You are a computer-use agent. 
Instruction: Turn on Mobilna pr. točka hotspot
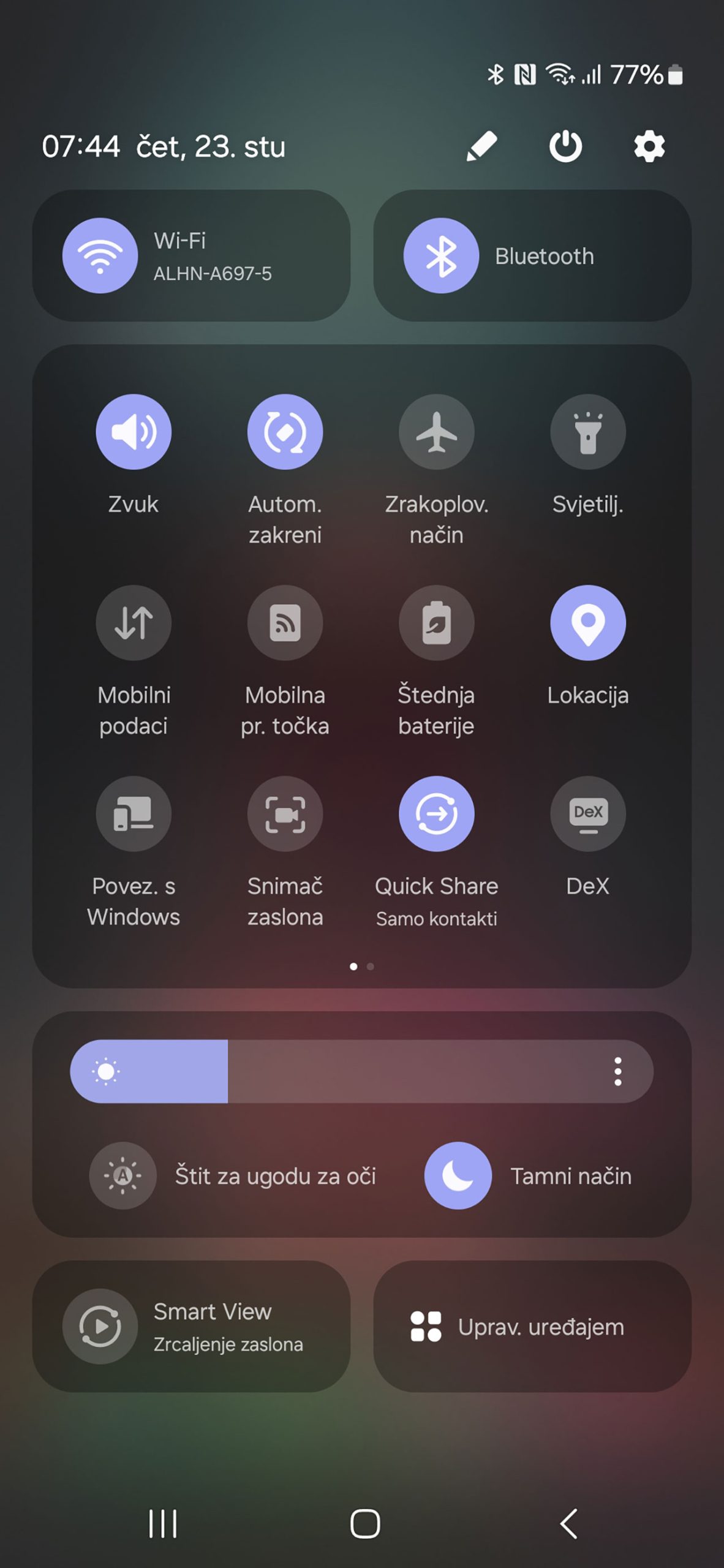tap(285, 623)
